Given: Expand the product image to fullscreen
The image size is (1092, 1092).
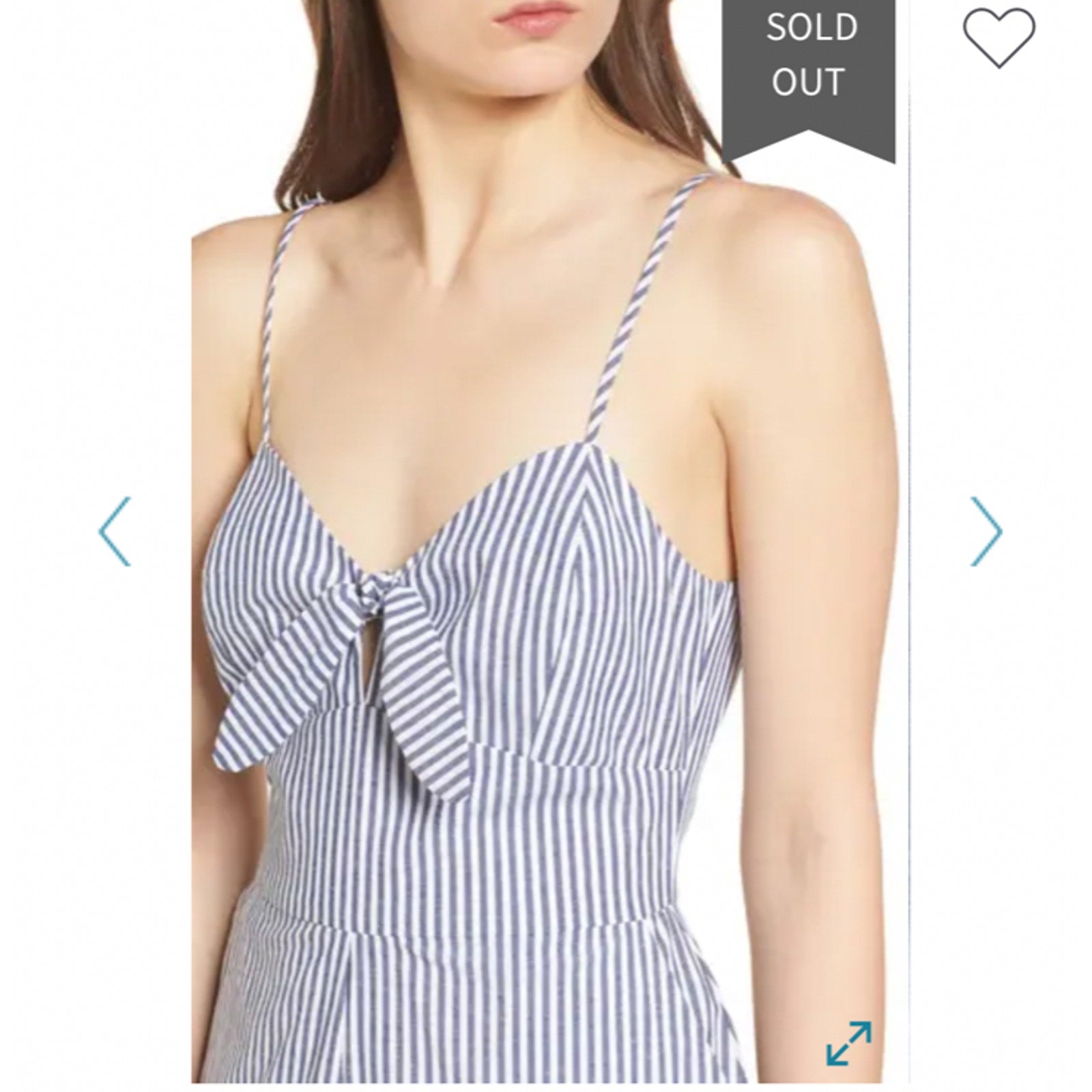Looking at the screenshot, I should [x=848, y=1044].
